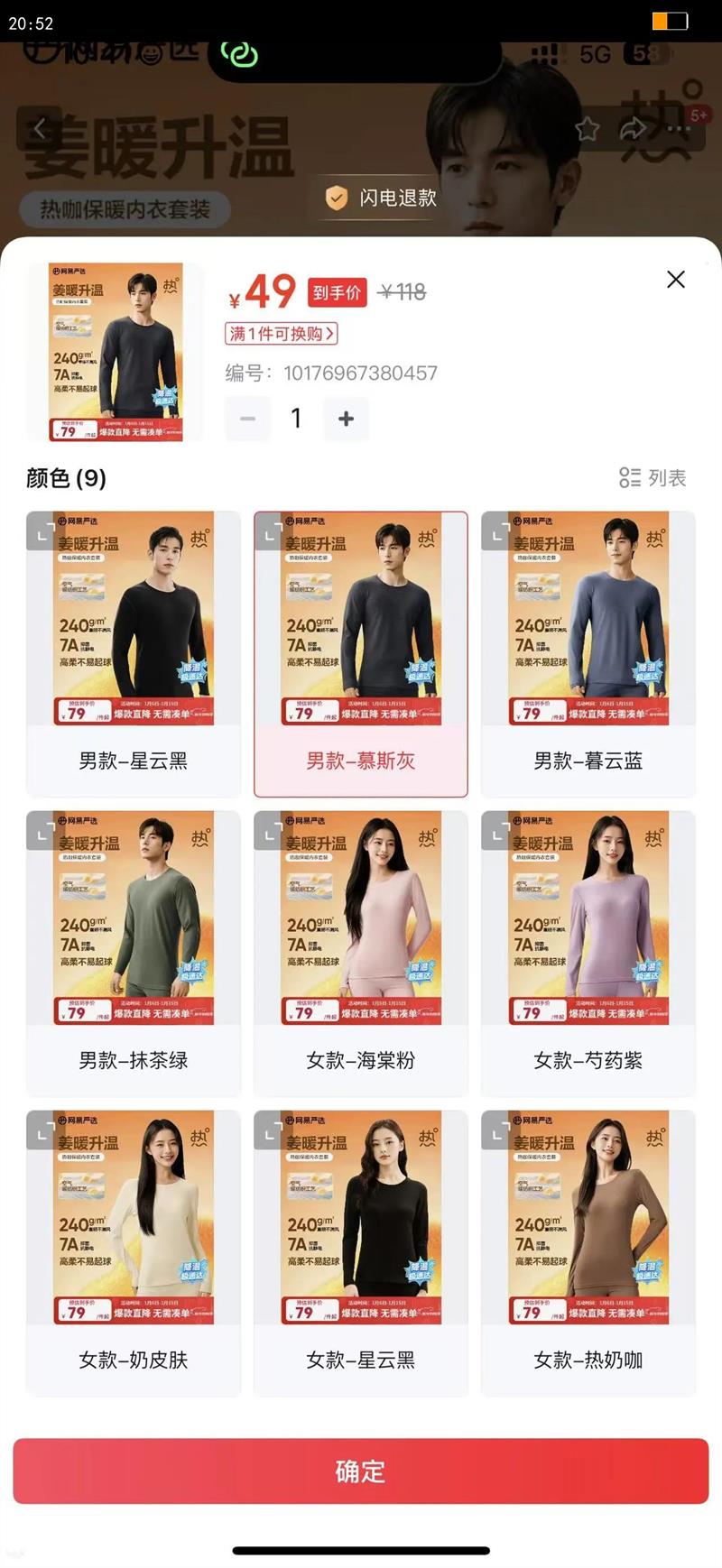Screen dimensions: 722x1568
Task: Switch to 列表 list view
Action: [x=653, y=478]
